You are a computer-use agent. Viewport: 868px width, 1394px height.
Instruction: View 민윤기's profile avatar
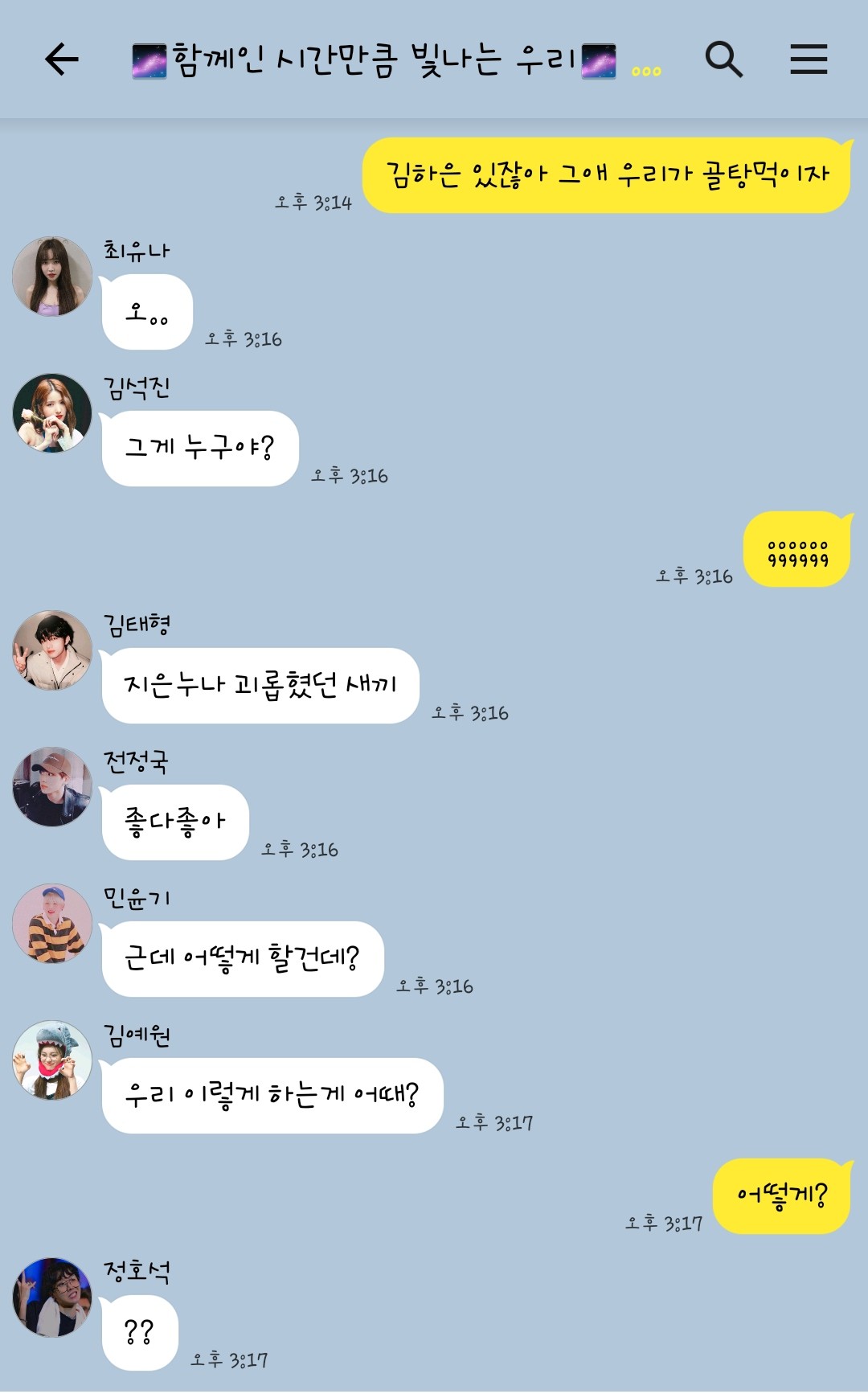tap(52, 923)
